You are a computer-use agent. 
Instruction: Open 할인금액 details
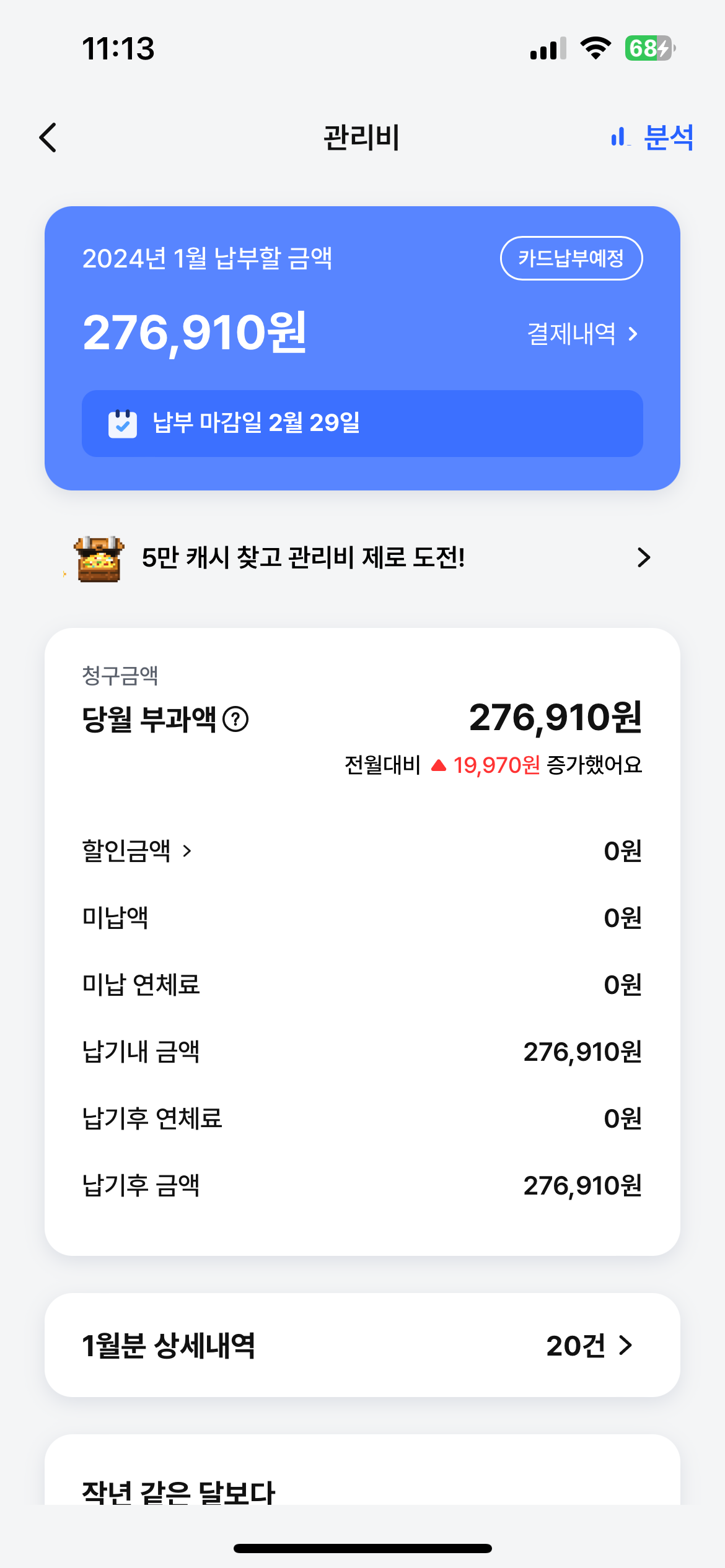tap(138, 851)
